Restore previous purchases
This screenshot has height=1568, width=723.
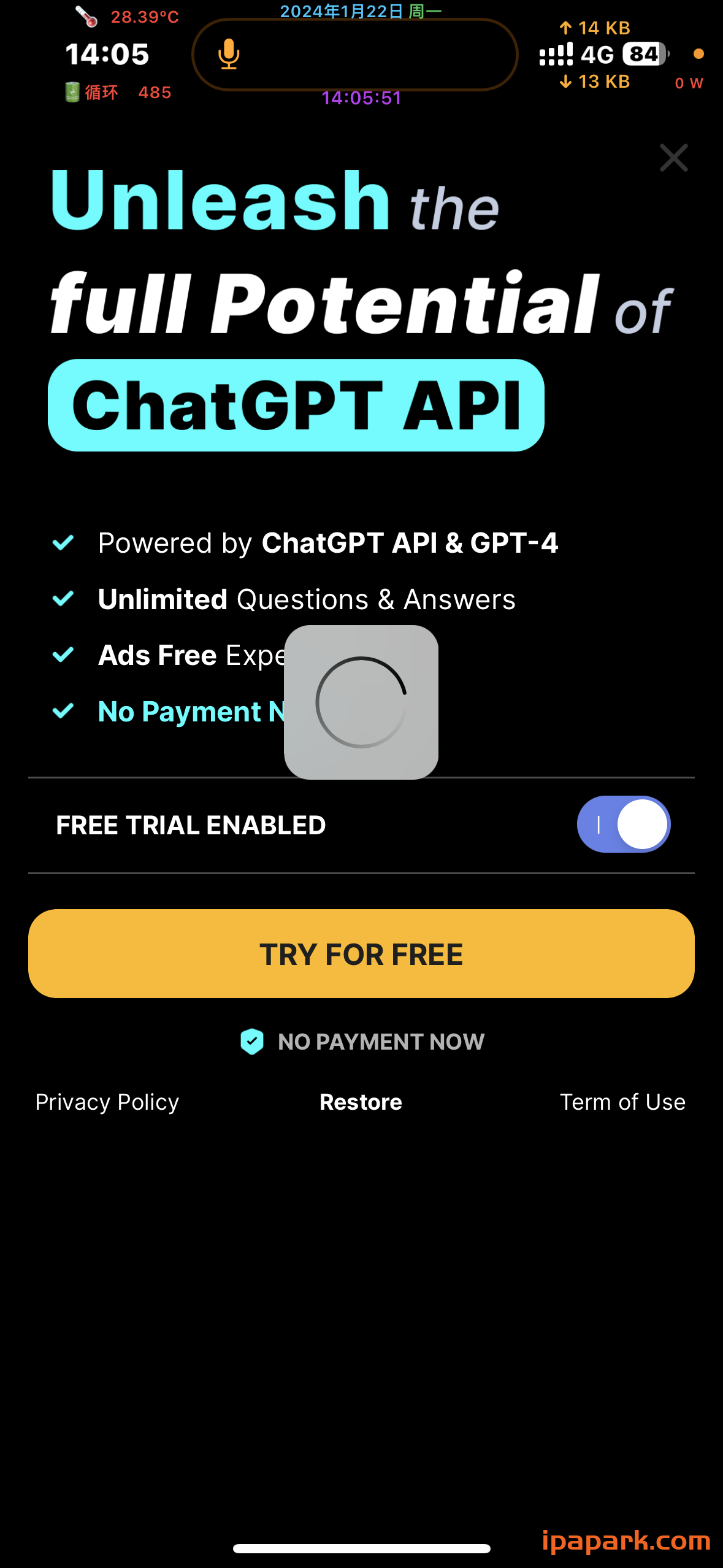click(x=361, y=1102)
